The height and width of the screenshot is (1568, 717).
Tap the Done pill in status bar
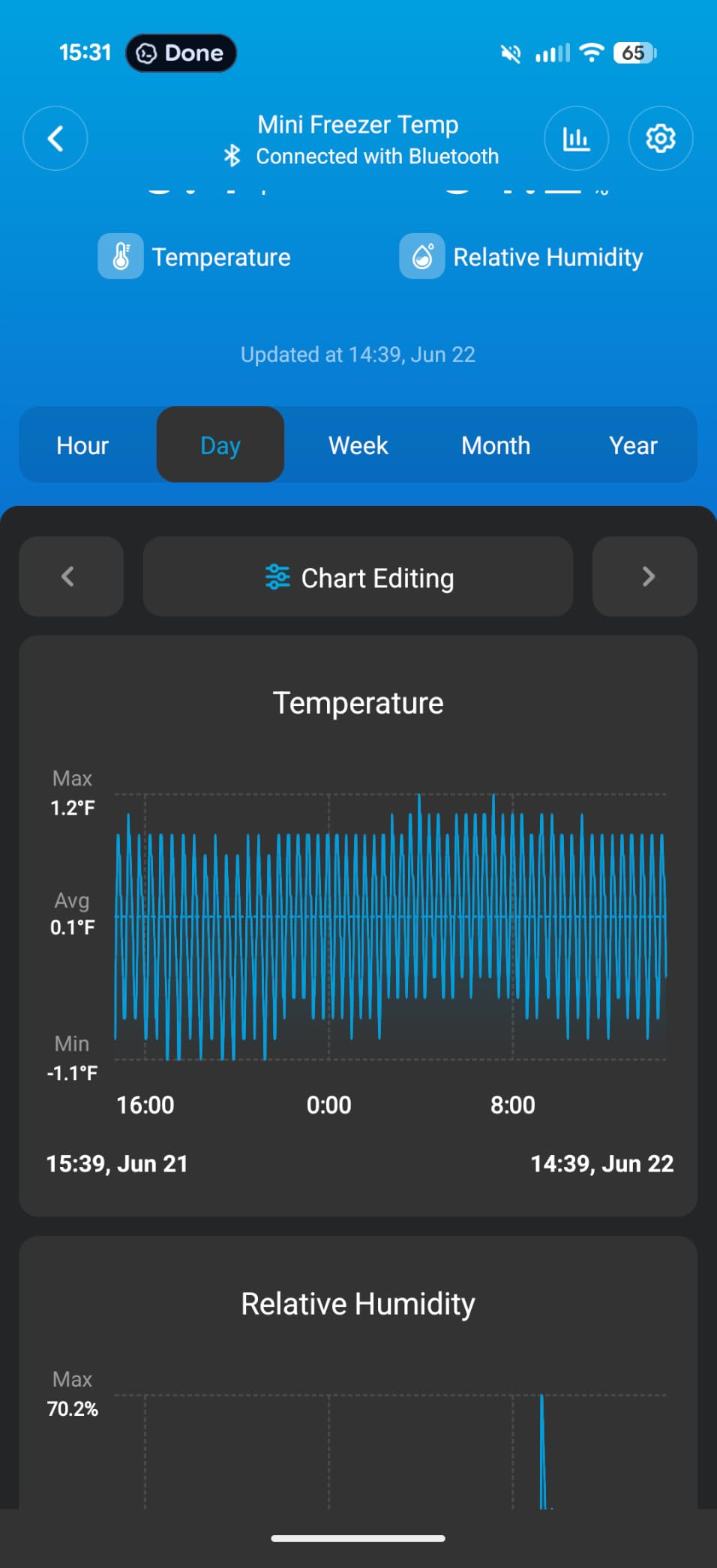pos(181,53)
